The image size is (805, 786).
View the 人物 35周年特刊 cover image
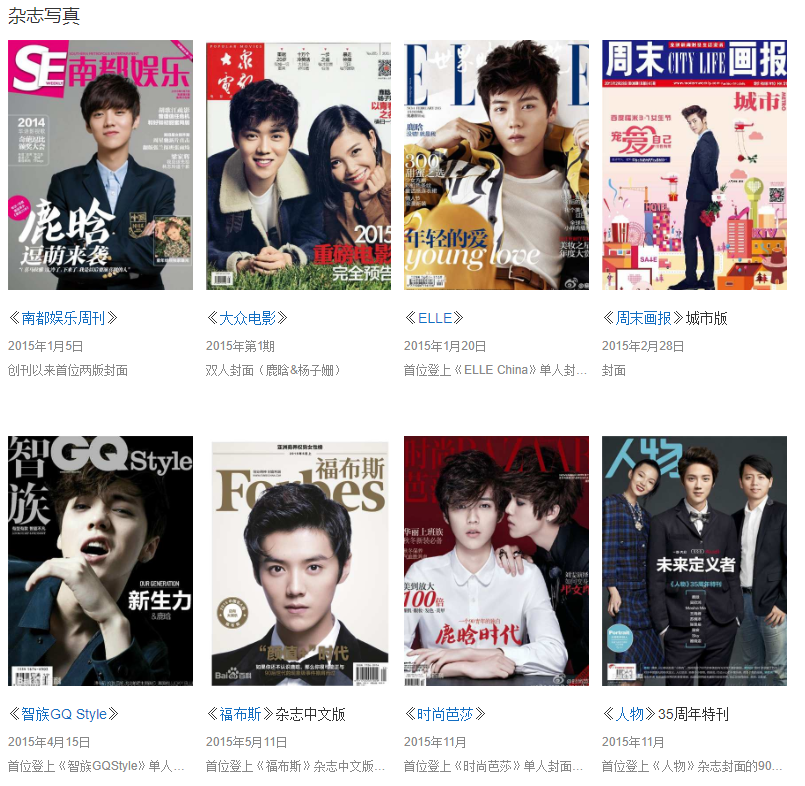pos(694,561)
